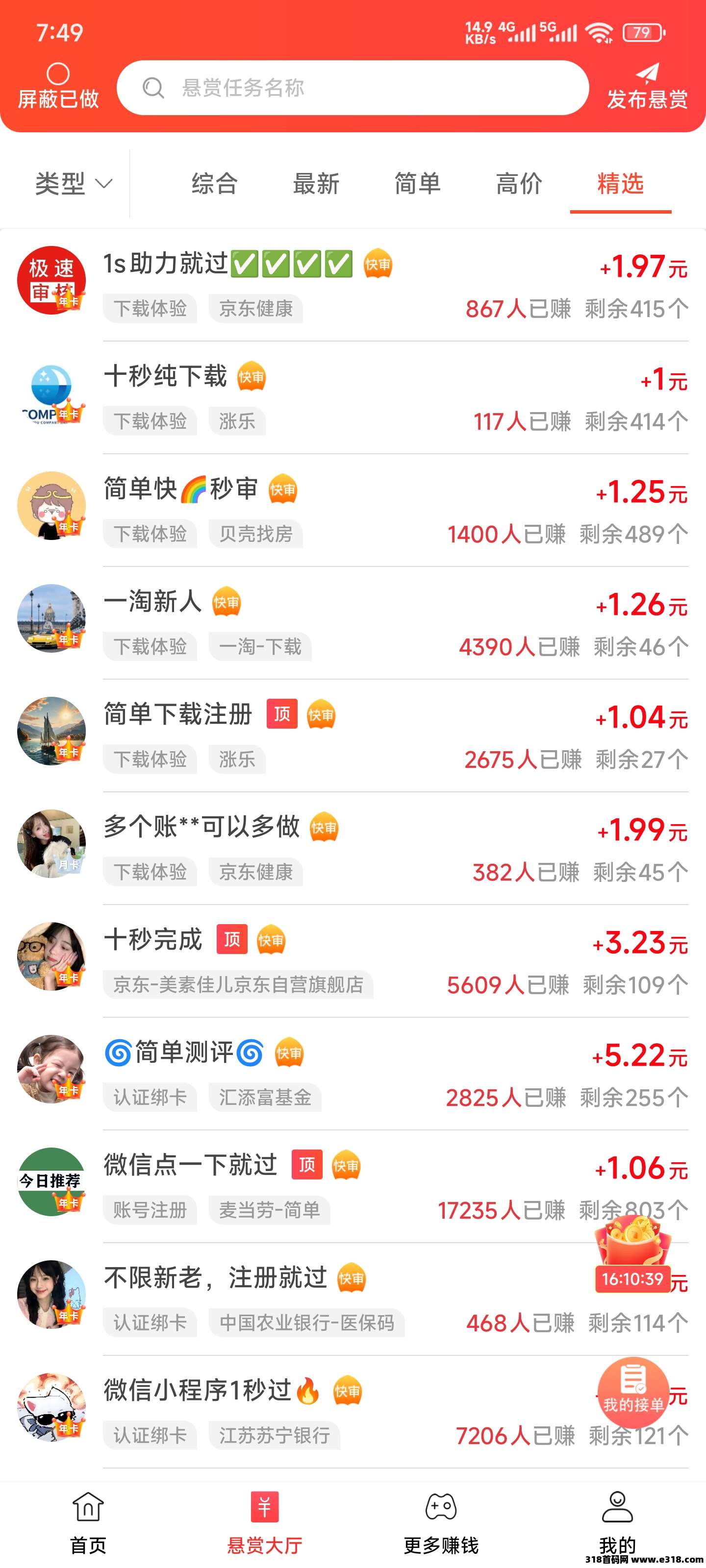This screenshot has height=1568, width=706.
Task: Switch to the 综合 tab
Action: coord(214,183)
